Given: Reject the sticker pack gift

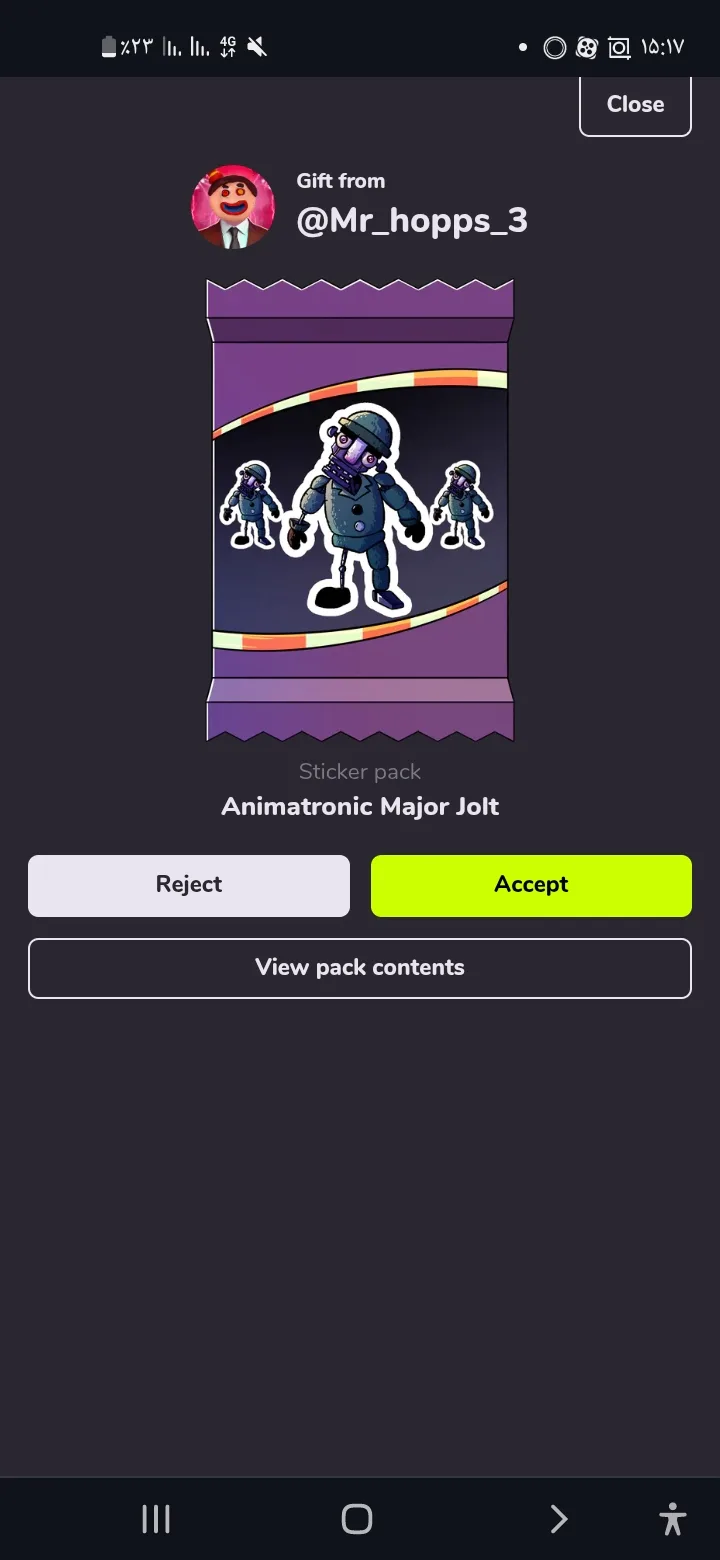Looking at the screenshot, I should pos(189,885).
